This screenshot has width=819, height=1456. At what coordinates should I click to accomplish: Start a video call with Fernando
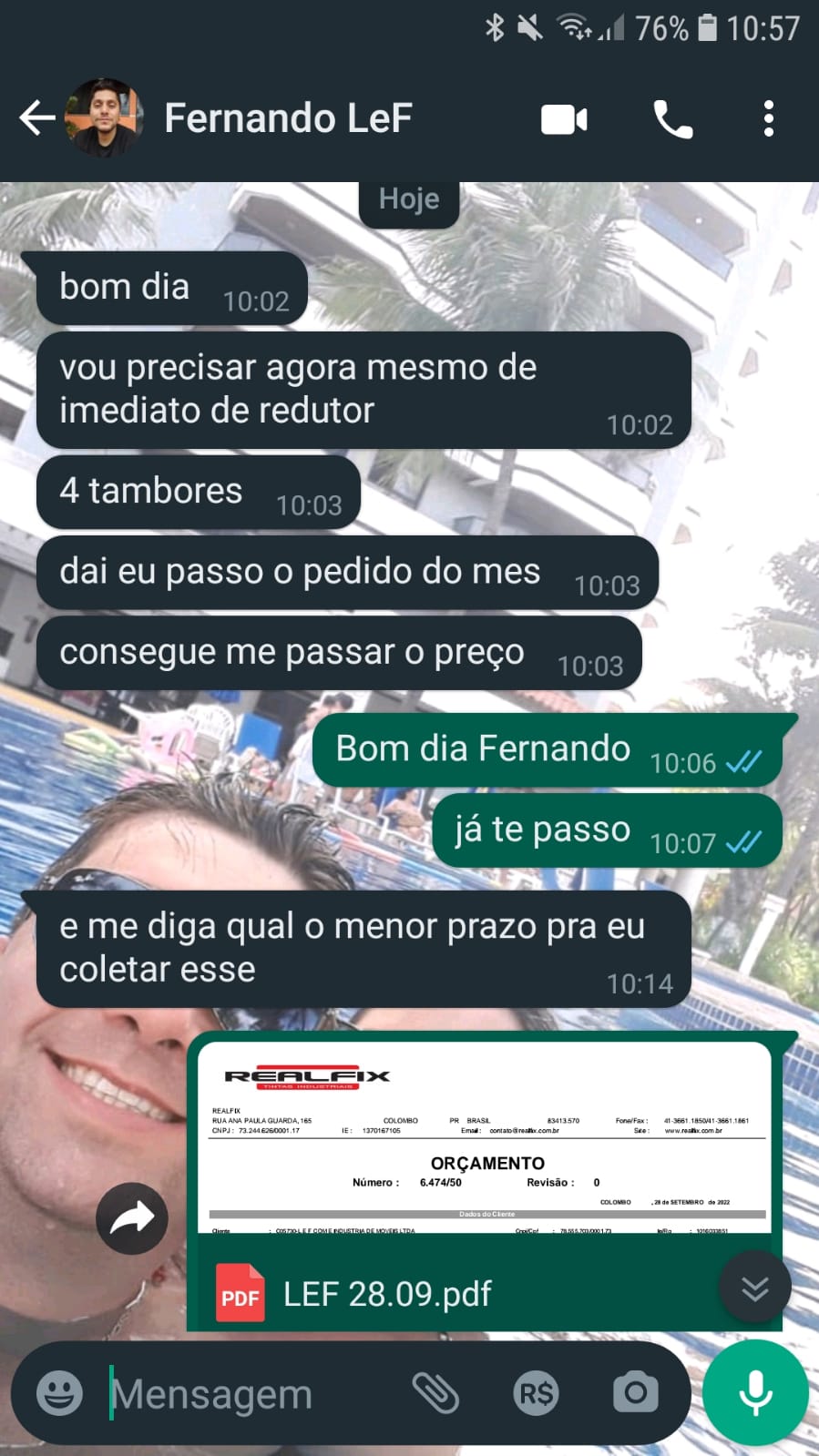564,119
